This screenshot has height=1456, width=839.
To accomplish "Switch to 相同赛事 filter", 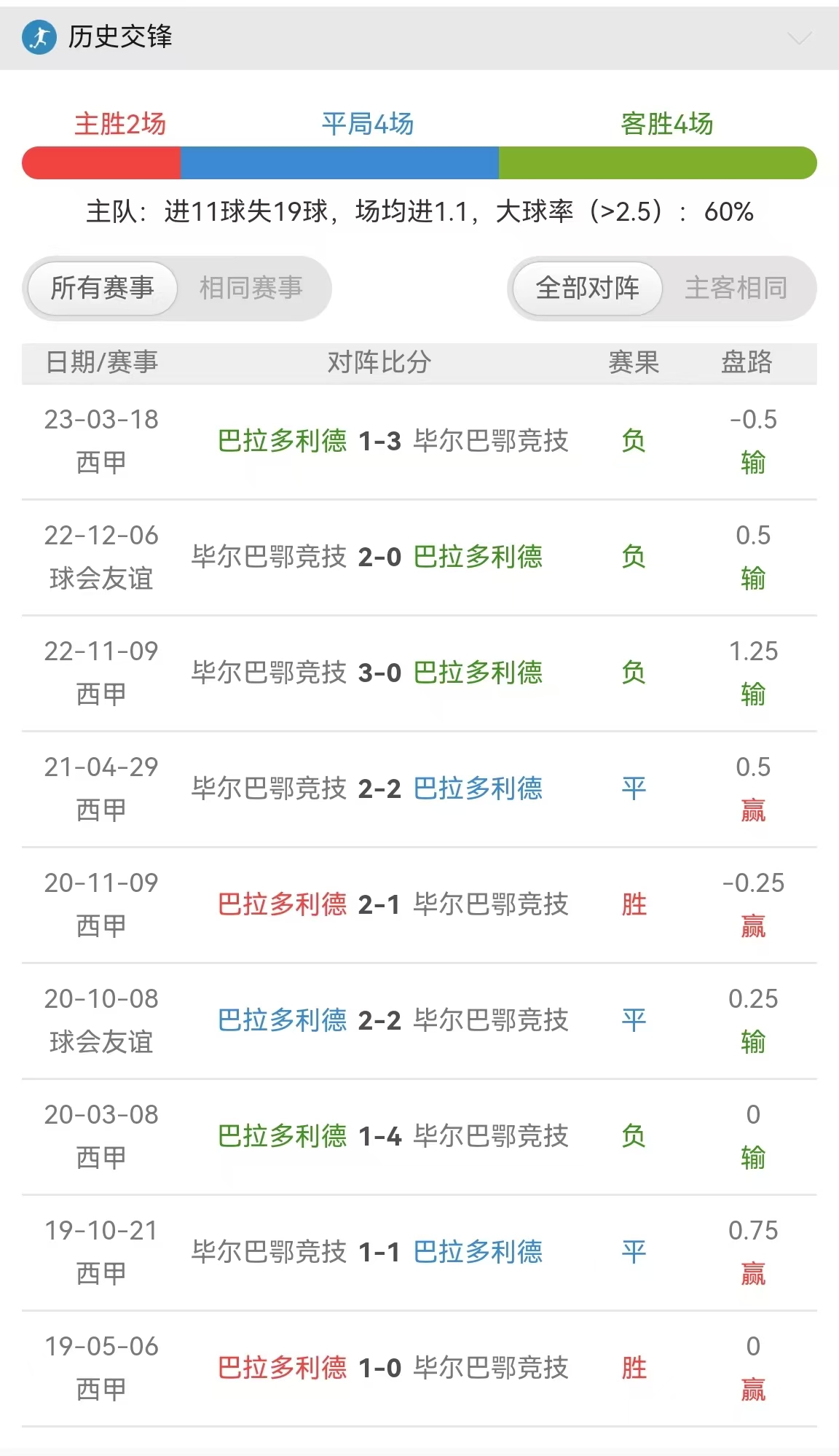I will point(251,288).
